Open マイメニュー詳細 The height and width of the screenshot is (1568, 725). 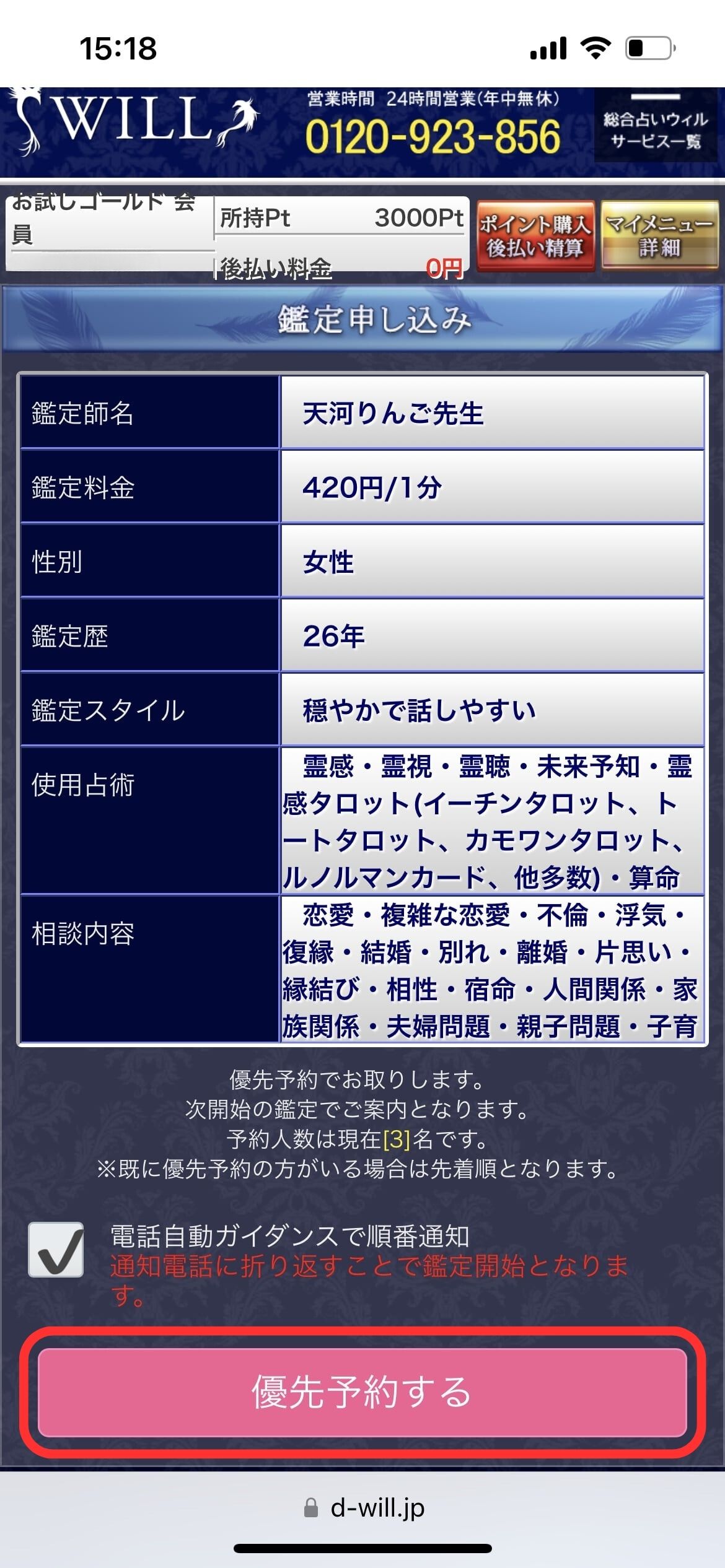point(659,236)
